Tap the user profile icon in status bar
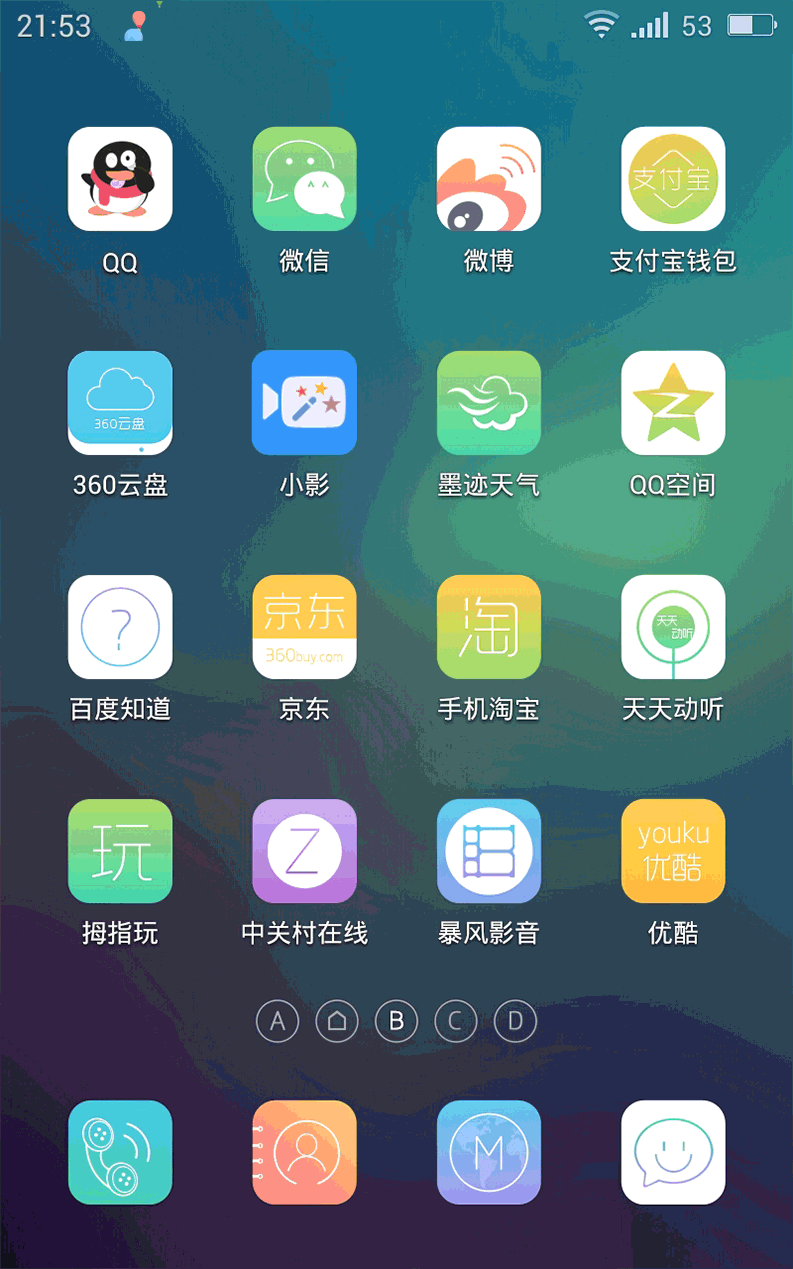The image size is (793, 1269). [134, 26]
